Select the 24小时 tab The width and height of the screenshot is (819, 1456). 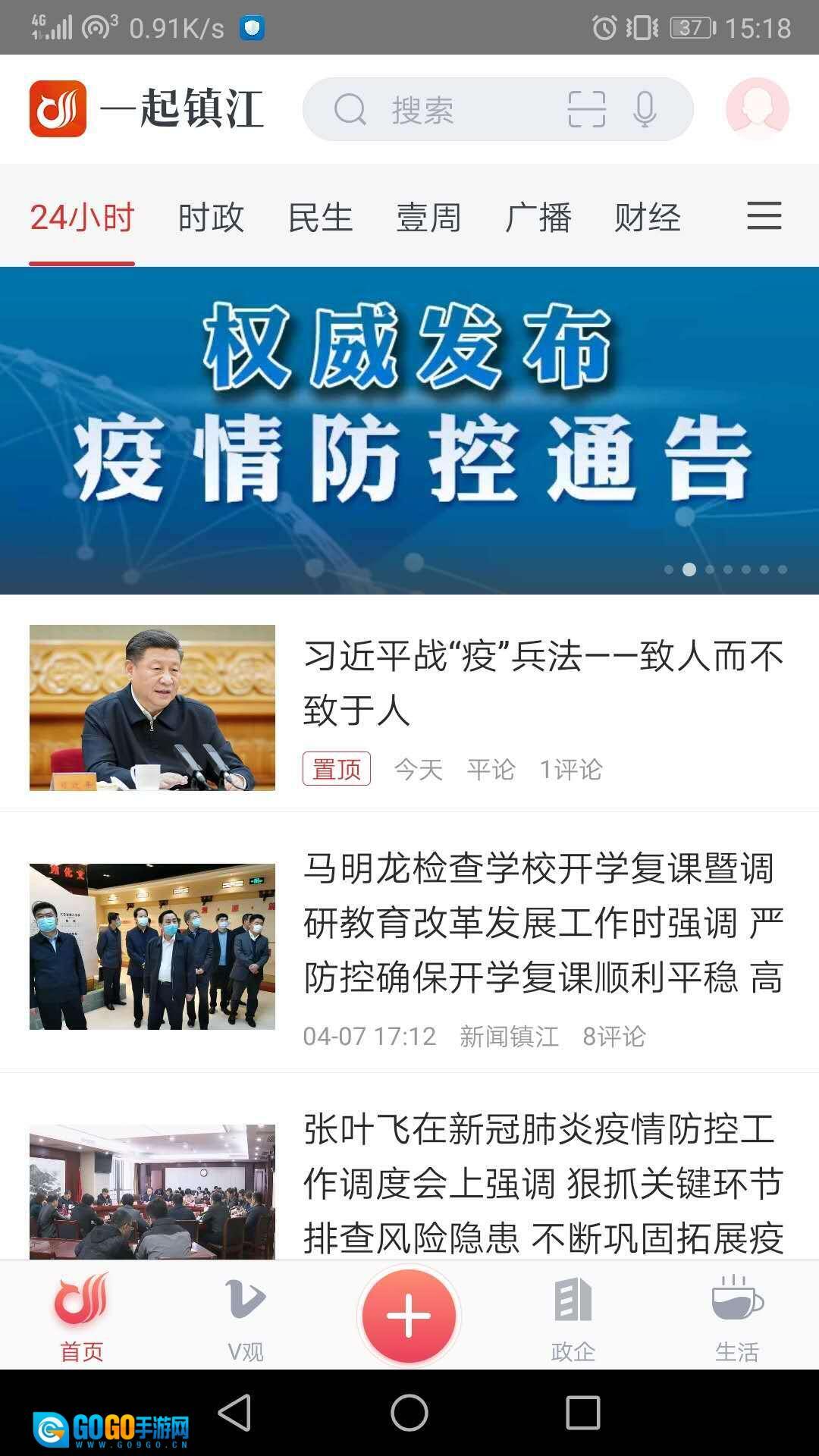coord(82,218)
